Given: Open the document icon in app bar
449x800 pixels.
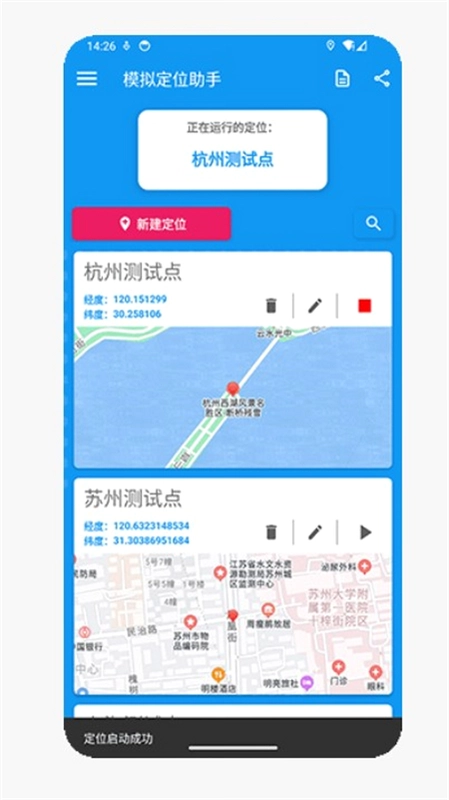Looking at the screenshot, I should pyautogui.click(x=342, y=79).
